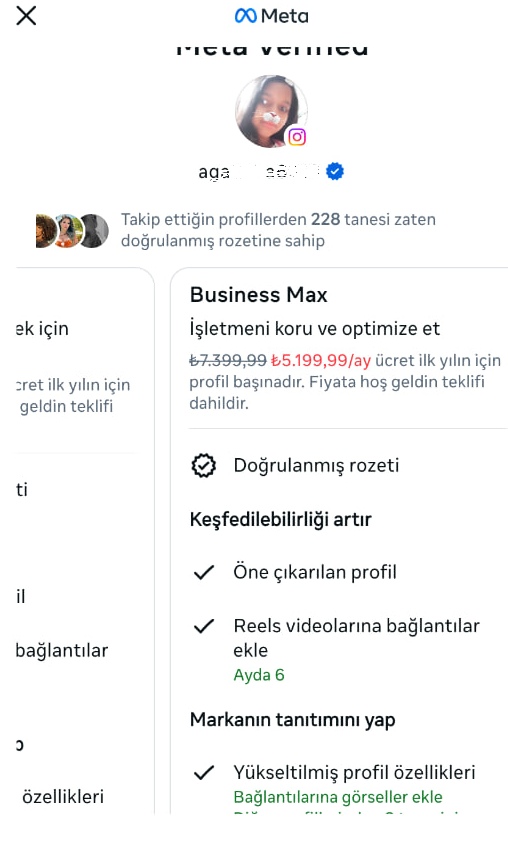
Task: Select the Business Max plan card
Action: pyautogui.click(x=339, y=541)
